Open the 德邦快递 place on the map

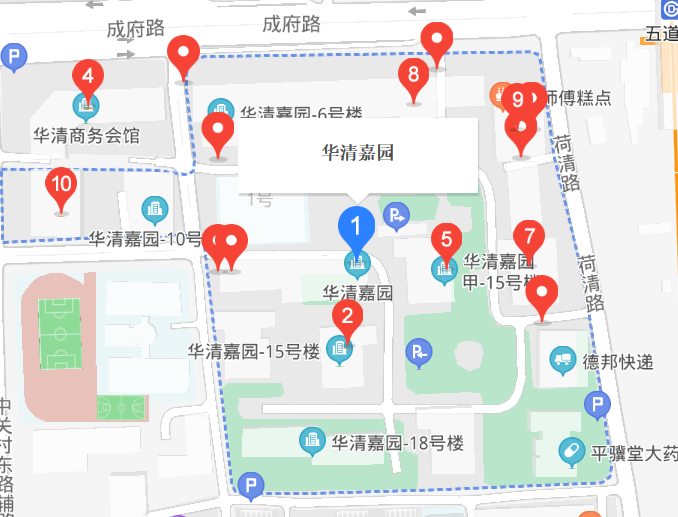(564, 361)
